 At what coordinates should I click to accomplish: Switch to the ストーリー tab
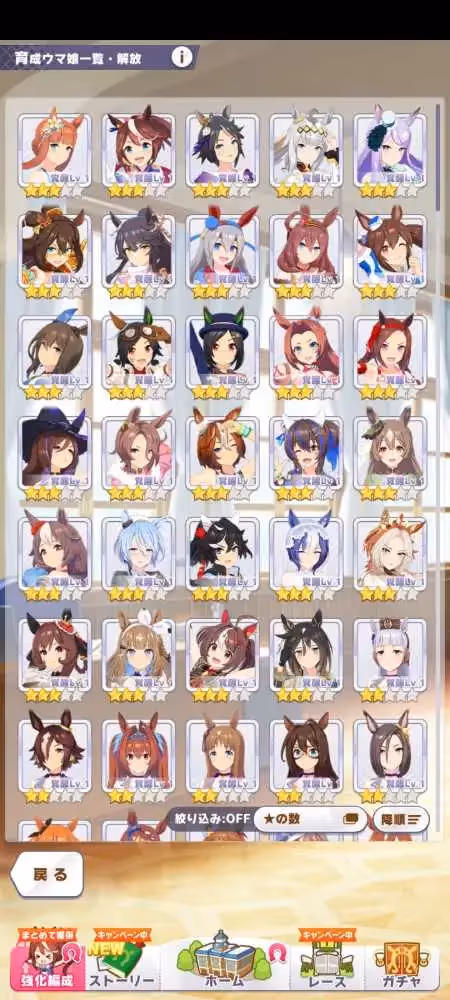pos(122,963)
